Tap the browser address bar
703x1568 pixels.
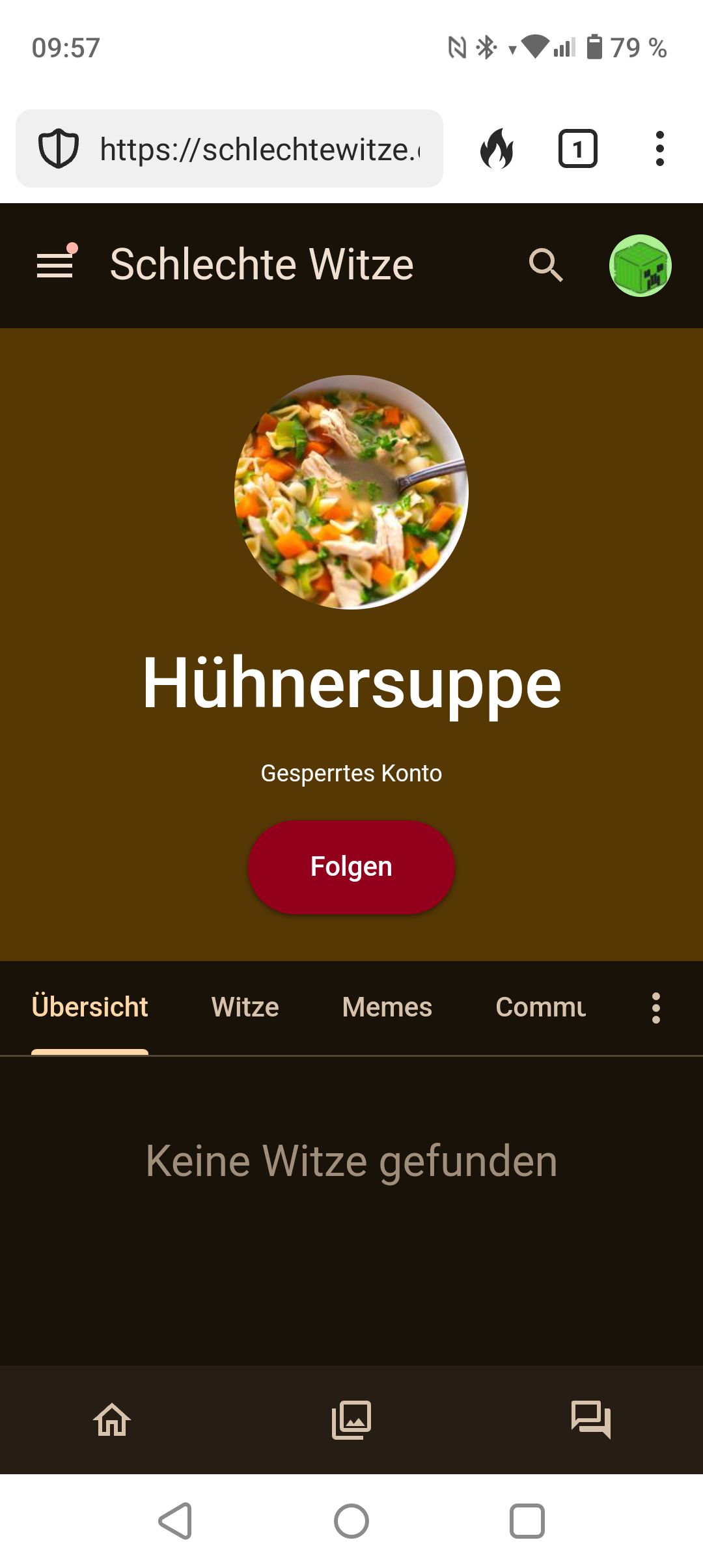(259, 149)
